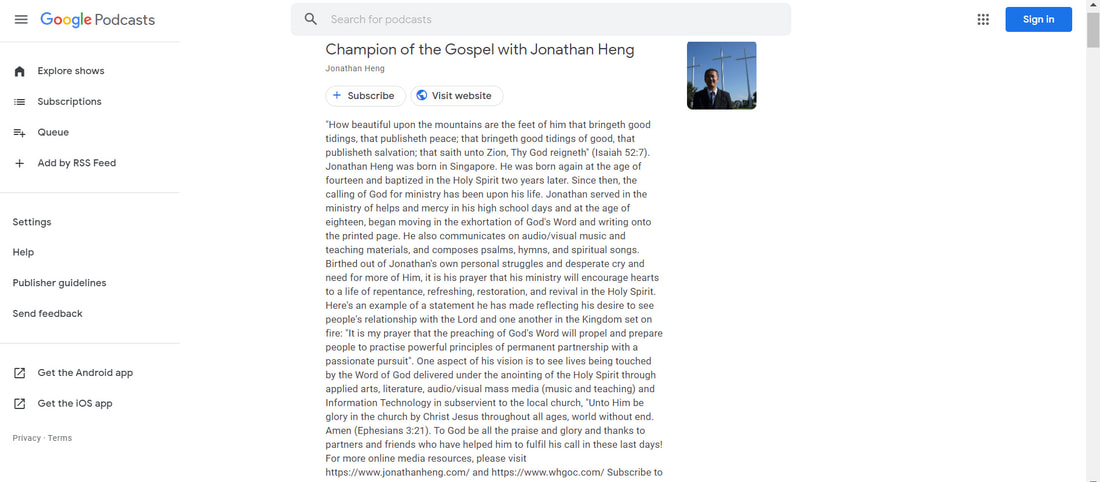Open Settings

click(32, 222)
